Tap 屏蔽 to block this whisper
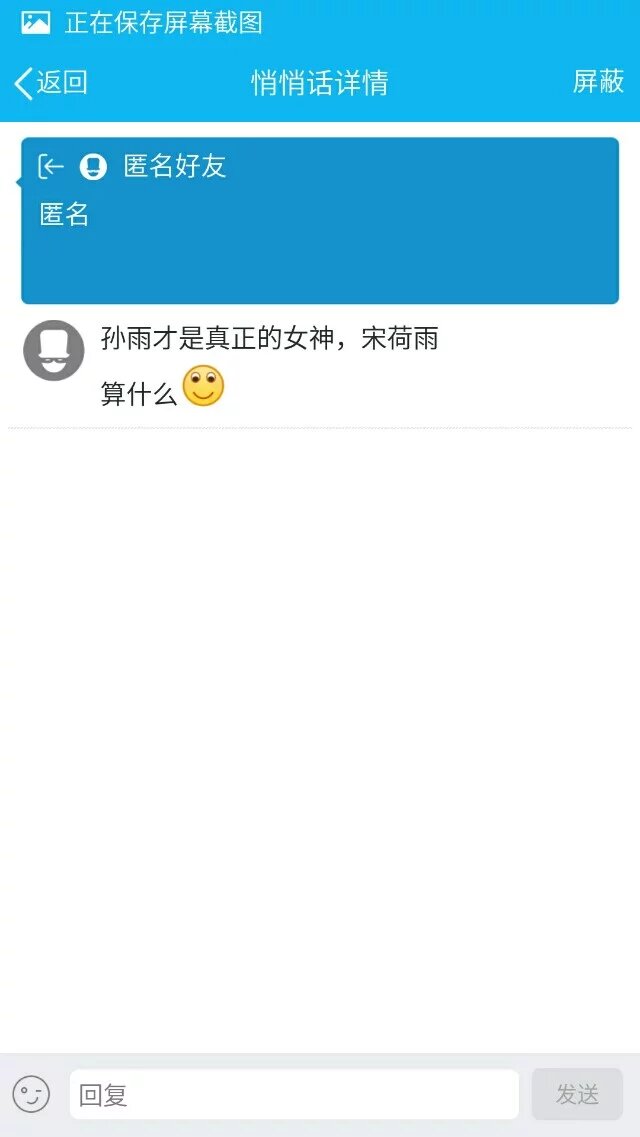Image resolution: width=640 pixels, height=1137 pixels. pos(598,82)
